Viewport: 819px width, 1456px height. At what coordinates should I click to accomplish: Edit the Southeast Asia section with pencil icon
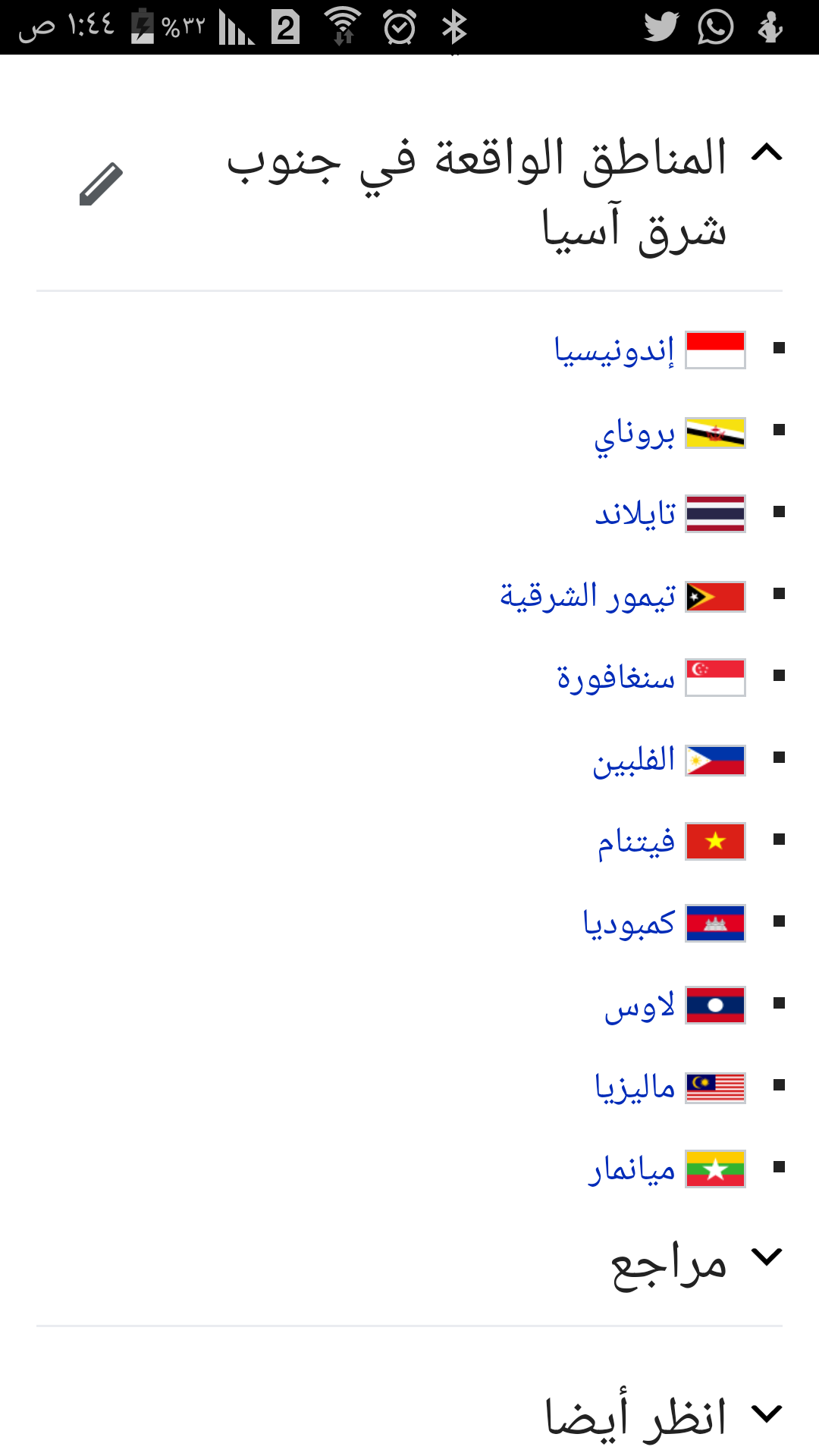(101, 184)
